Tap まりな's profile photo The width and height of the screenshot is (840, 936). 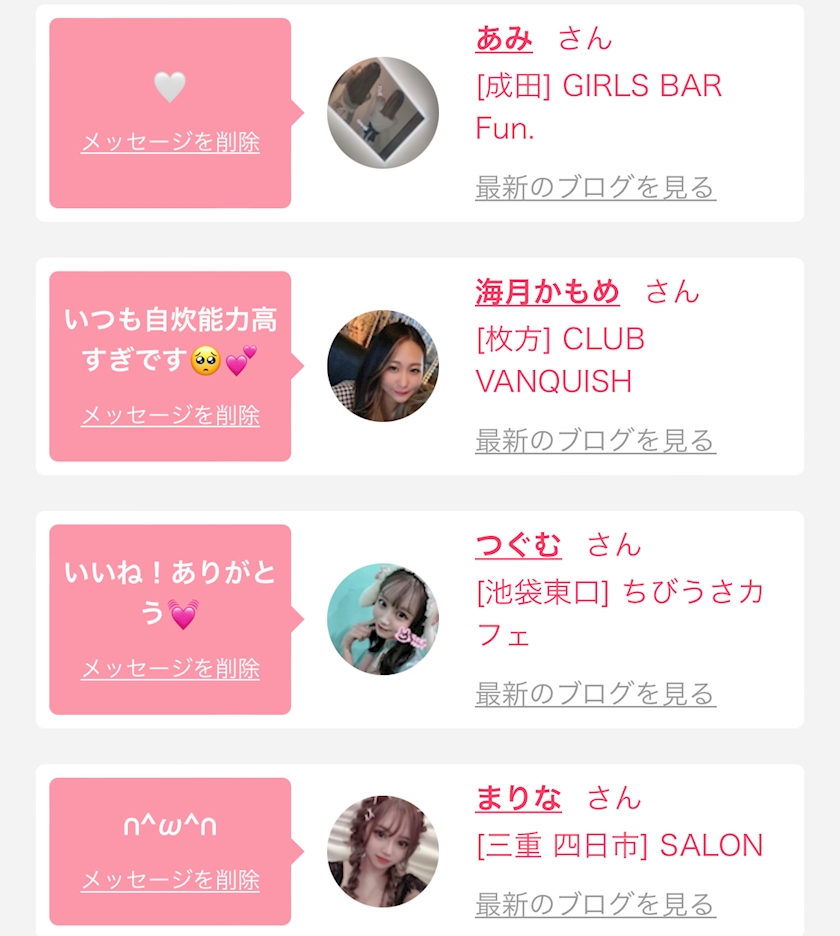383,851
